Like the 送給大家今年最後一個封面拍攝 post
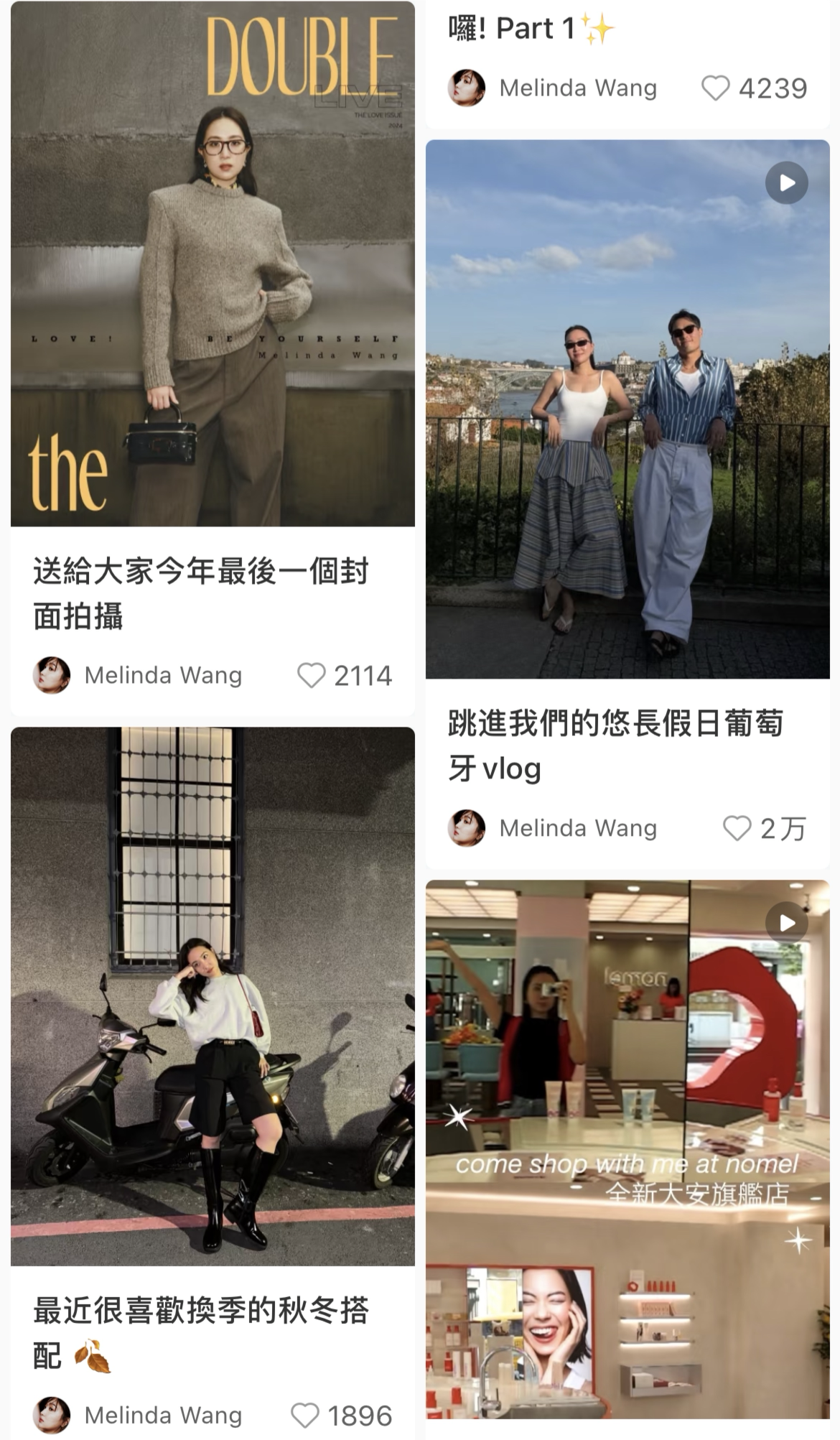 [x=312, y=675]
